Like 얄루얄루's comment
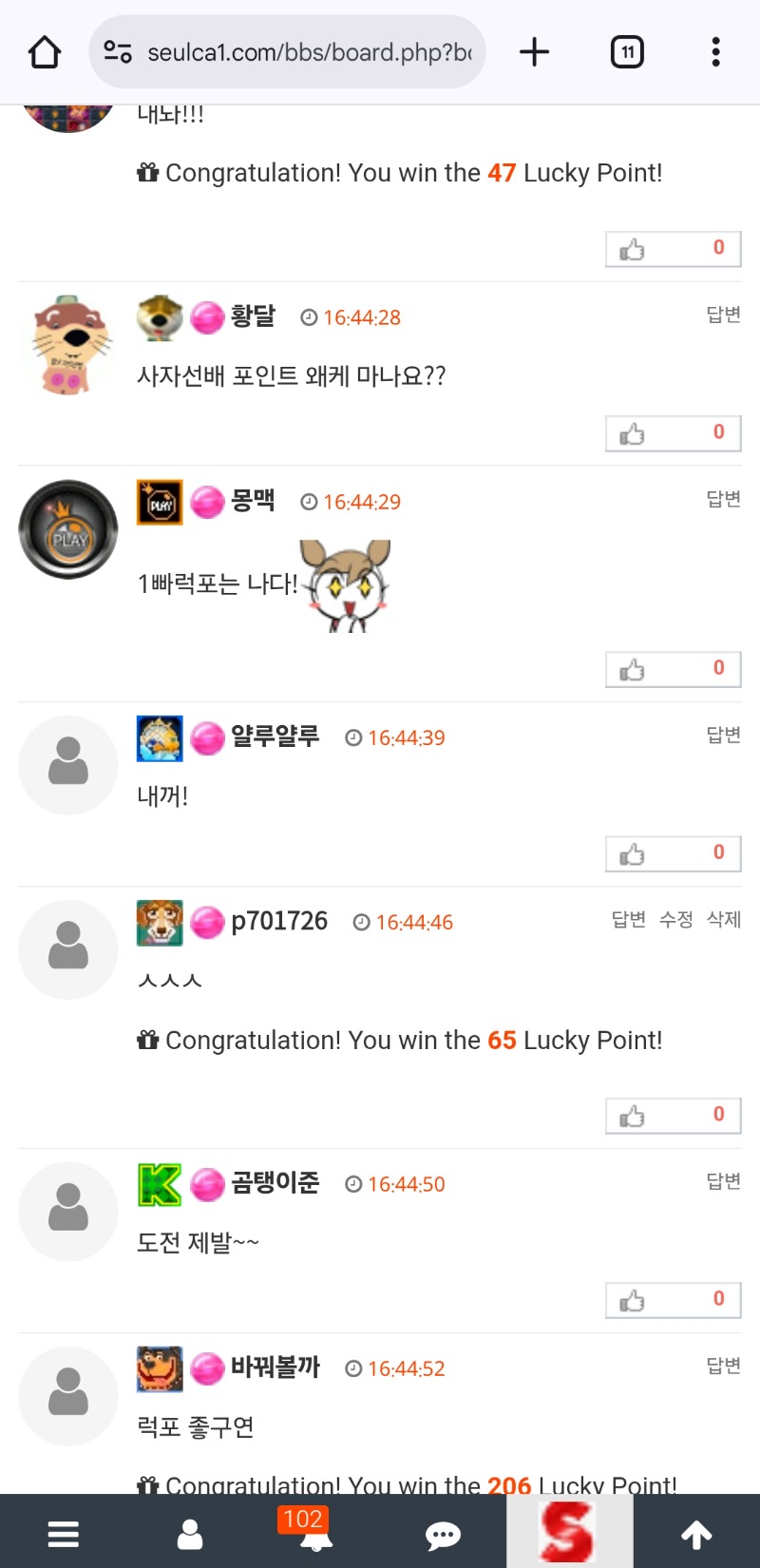The image size is (760, 1568). point(674,853)
